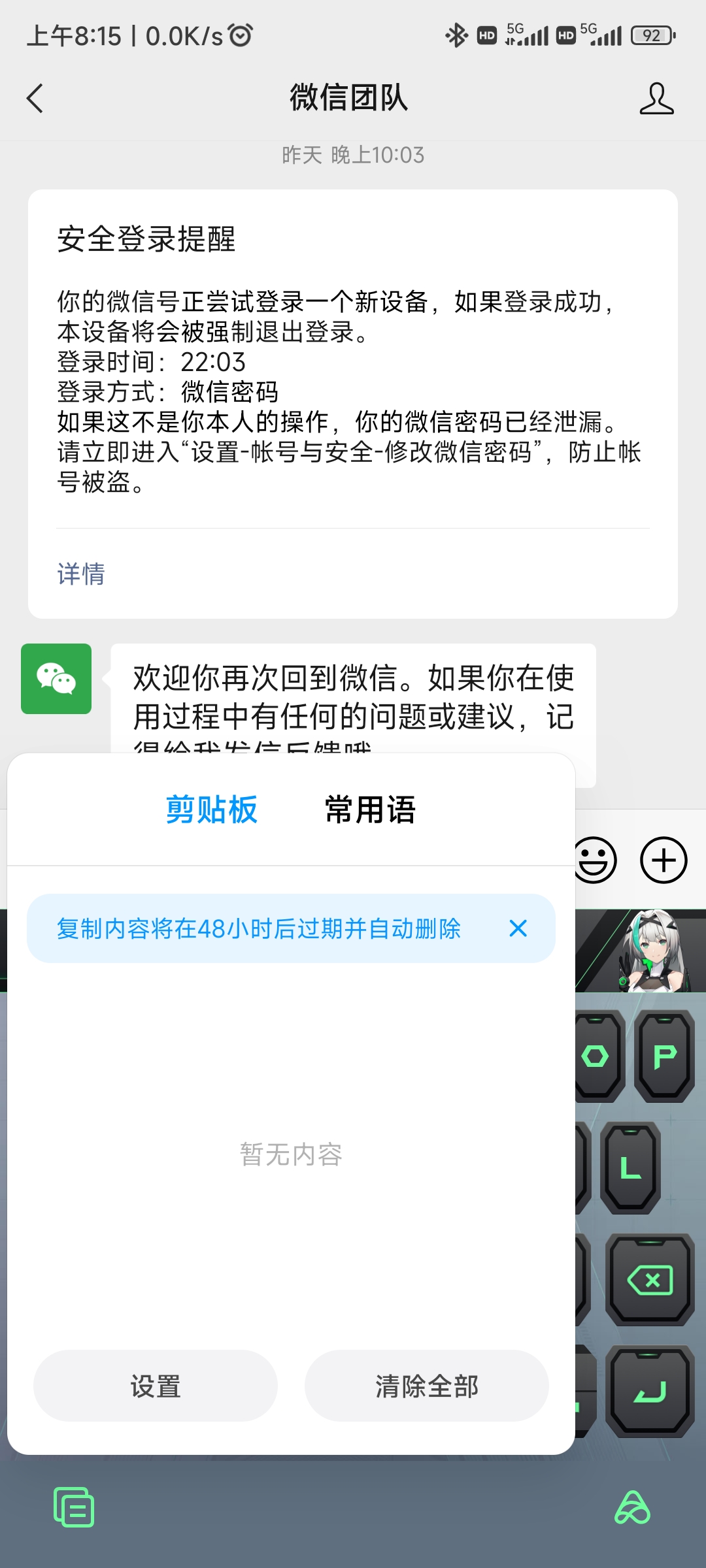This screenshot has width=706, height=1568.
Task: Switch to the 剪贴板 tab
Action: [x=212, y=809]
